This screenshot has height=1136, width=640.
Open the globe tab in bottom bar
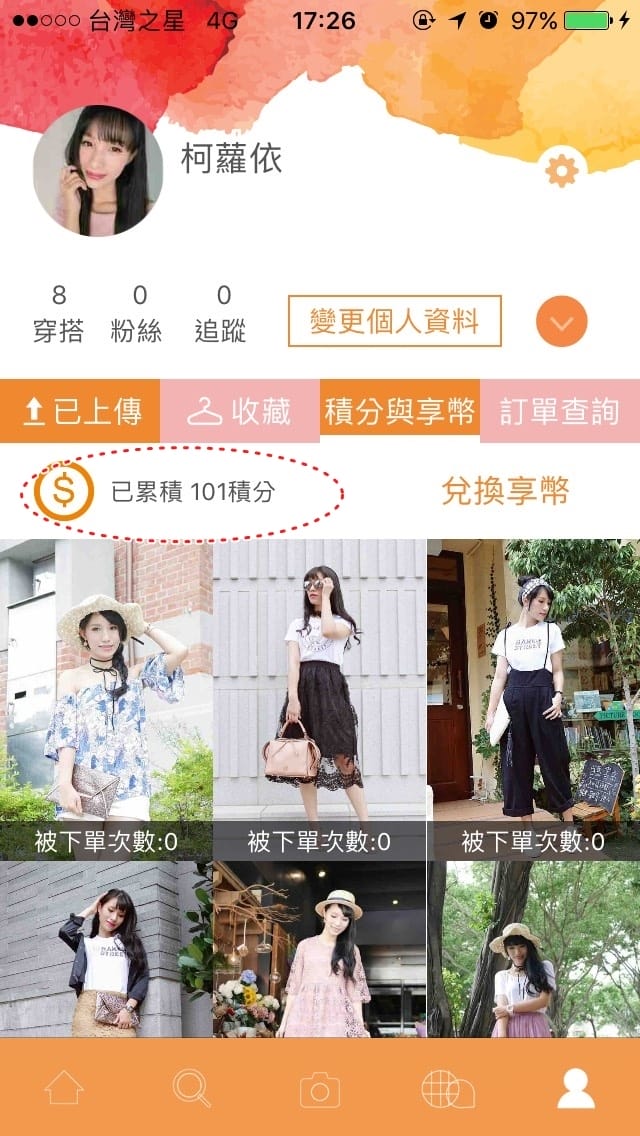point(447,1088)
